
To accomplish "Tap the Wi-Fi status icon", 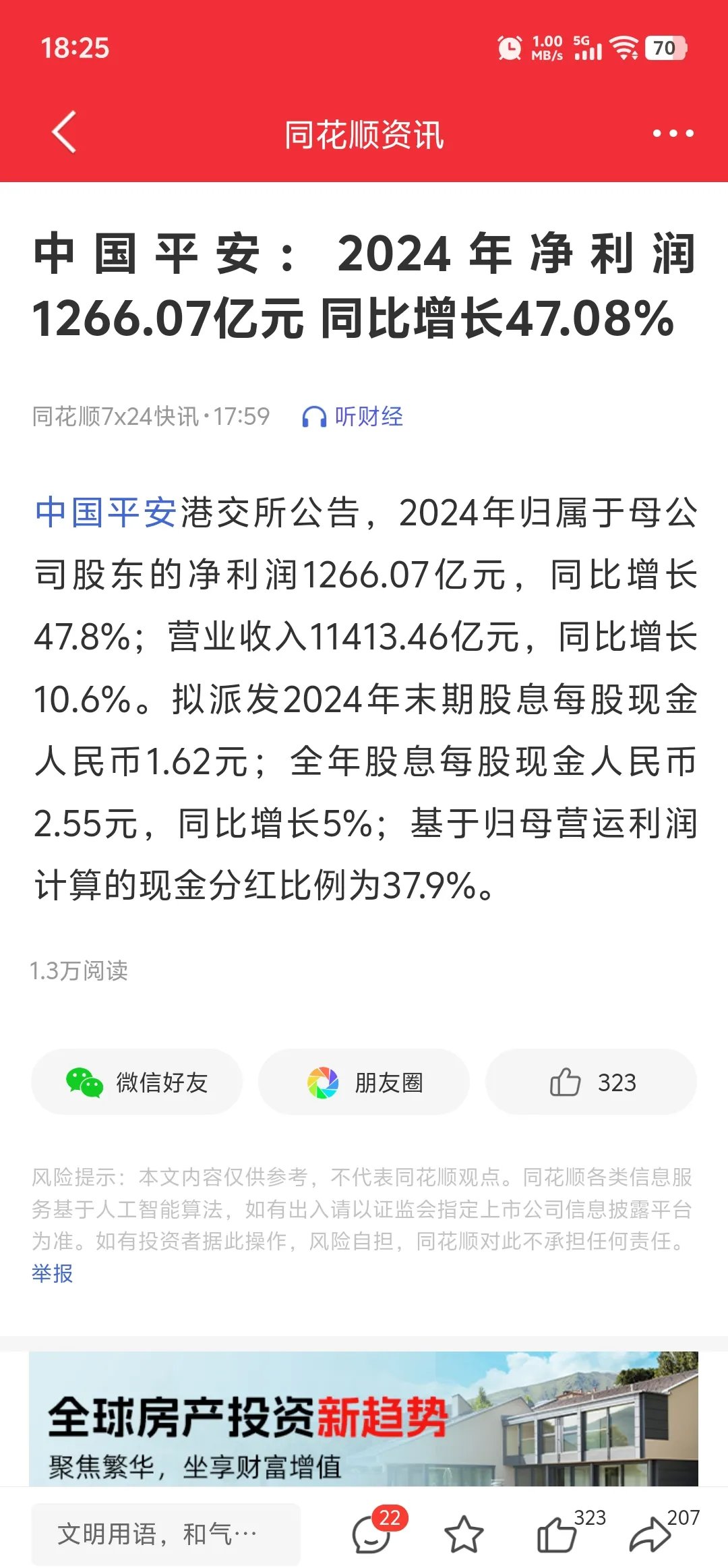I will (624, 49).
